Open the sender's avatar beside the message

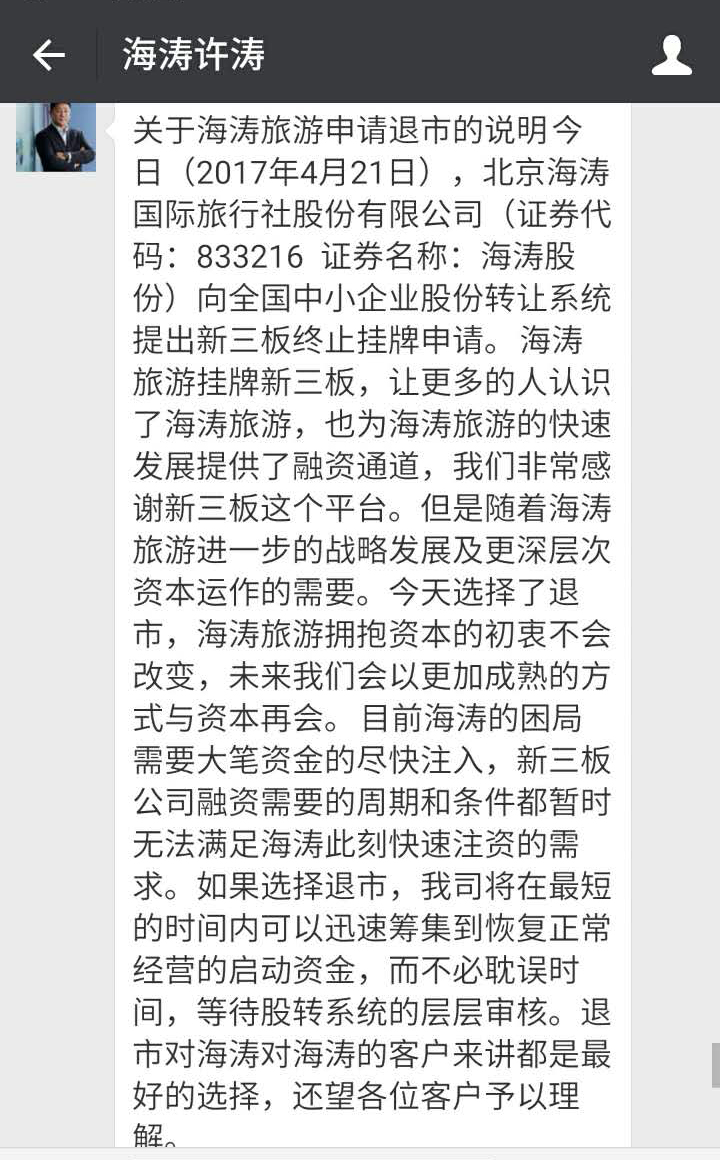(56, 138)
